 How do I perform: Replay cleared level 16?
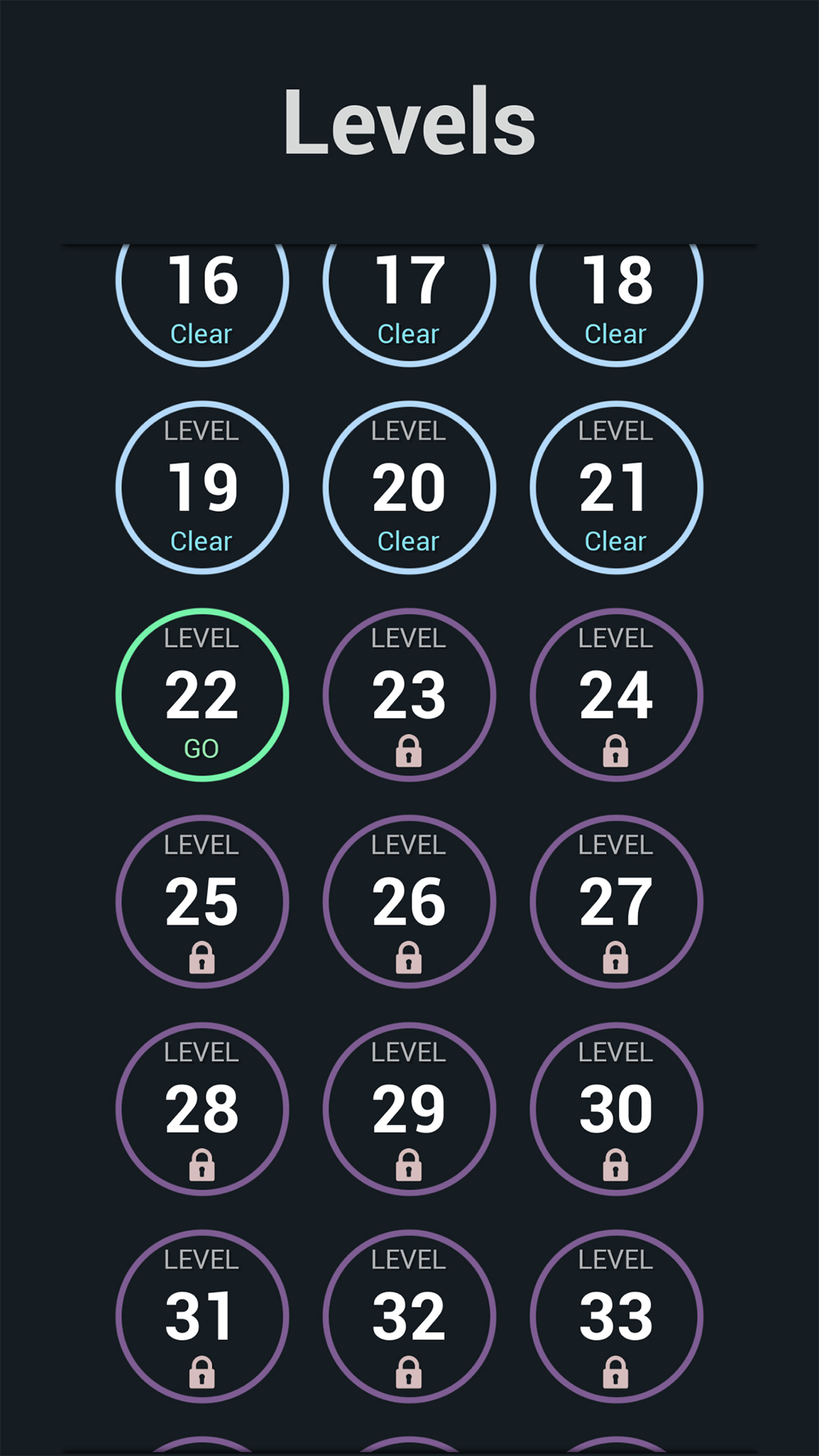(202, 305)
